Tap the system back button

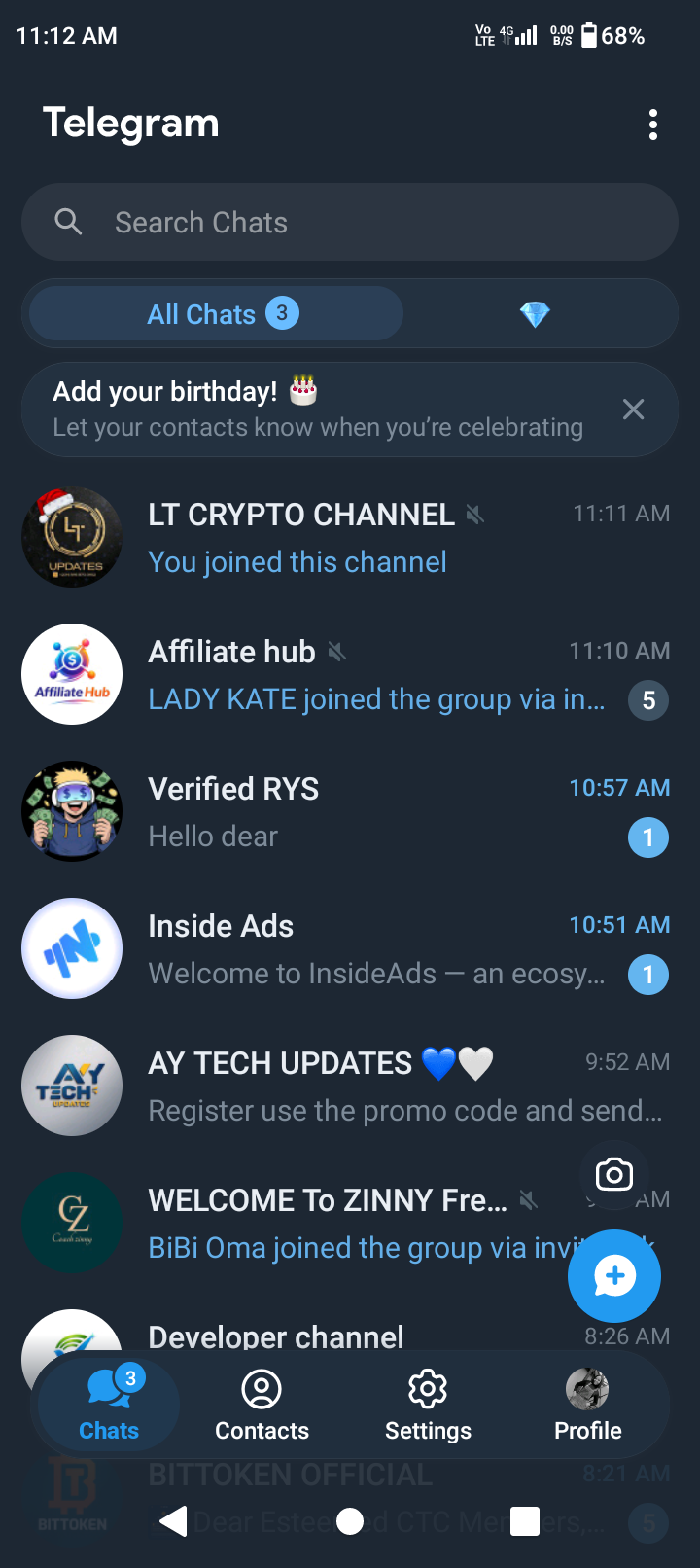pos(173,1521)
